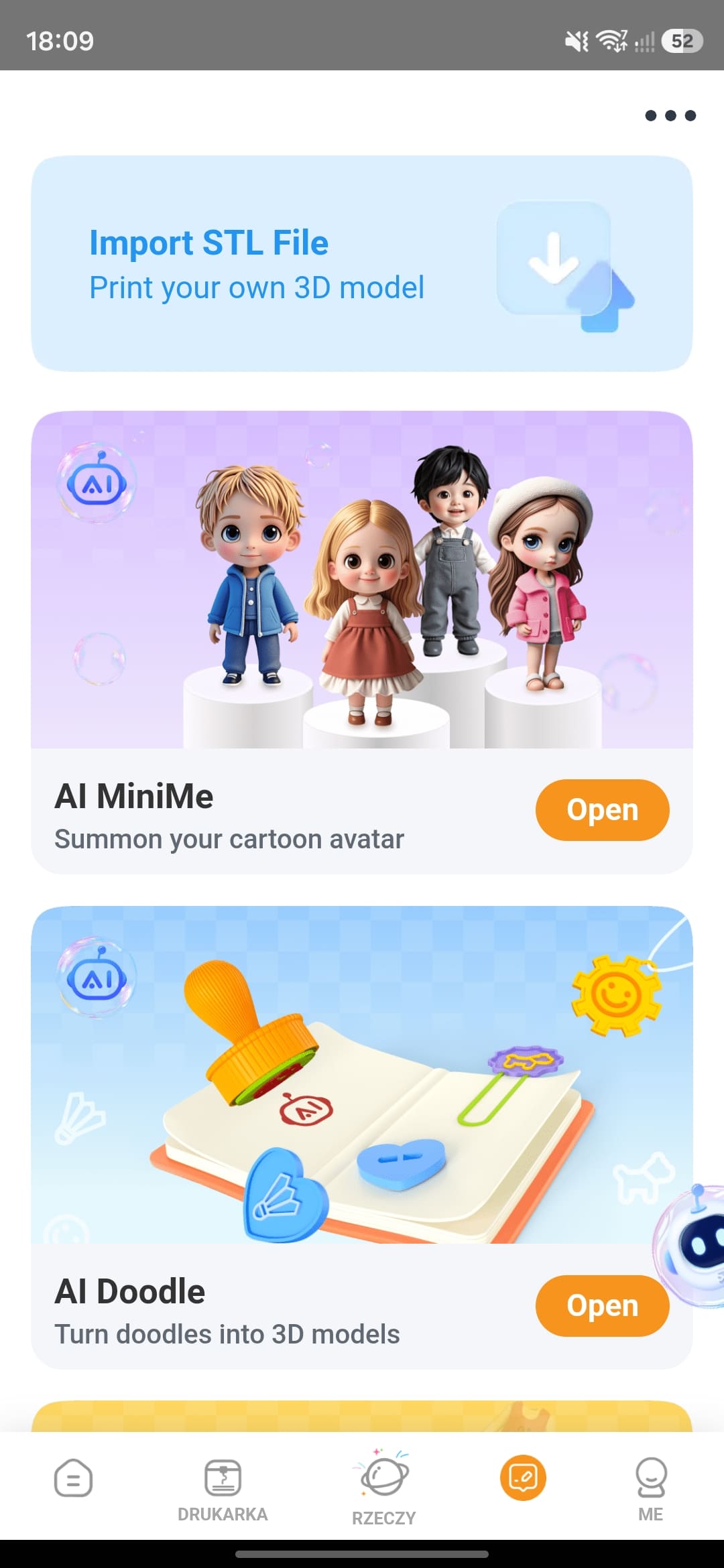Switch to the RZECZY tab
This screenshot has height=1568, width=724.
[383, 1489]
